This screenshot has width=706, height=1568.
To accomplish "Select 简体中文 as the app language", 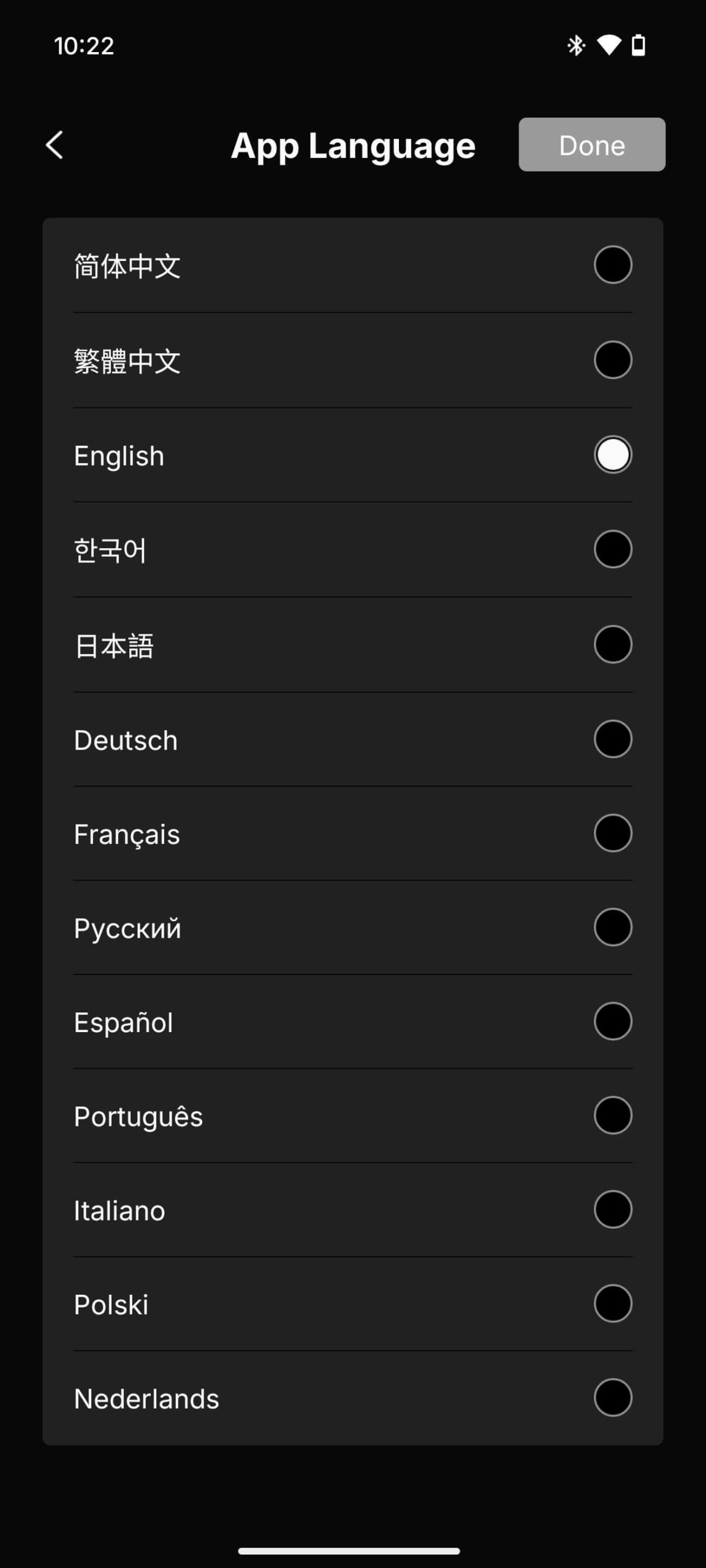I will (612, 265).
